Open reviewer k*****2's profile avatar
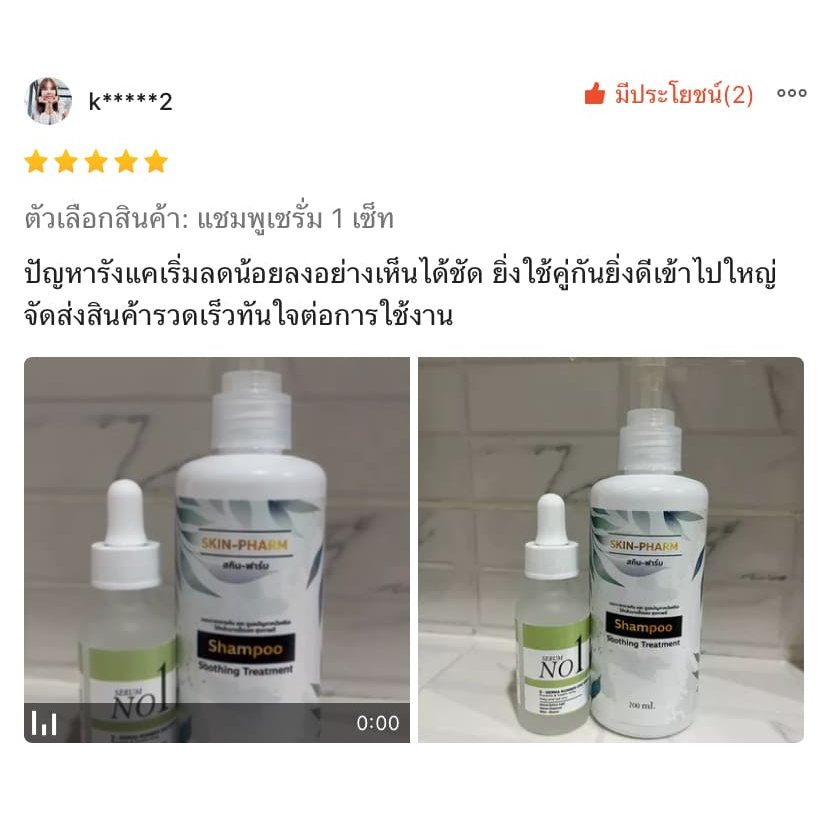This screenshot has height=828, width=828. coord(48,101)
